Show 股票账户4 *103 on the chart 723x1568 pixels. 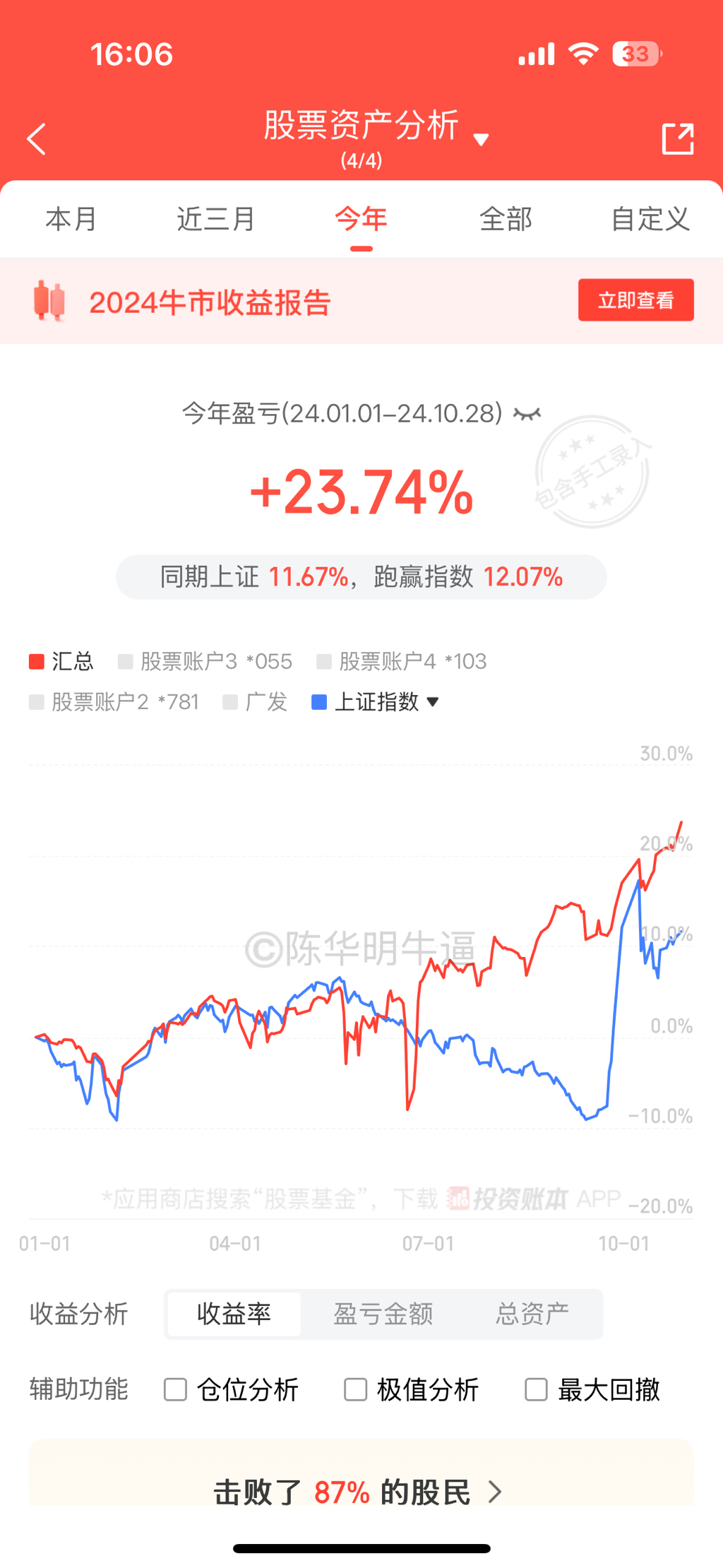(402, 661)
